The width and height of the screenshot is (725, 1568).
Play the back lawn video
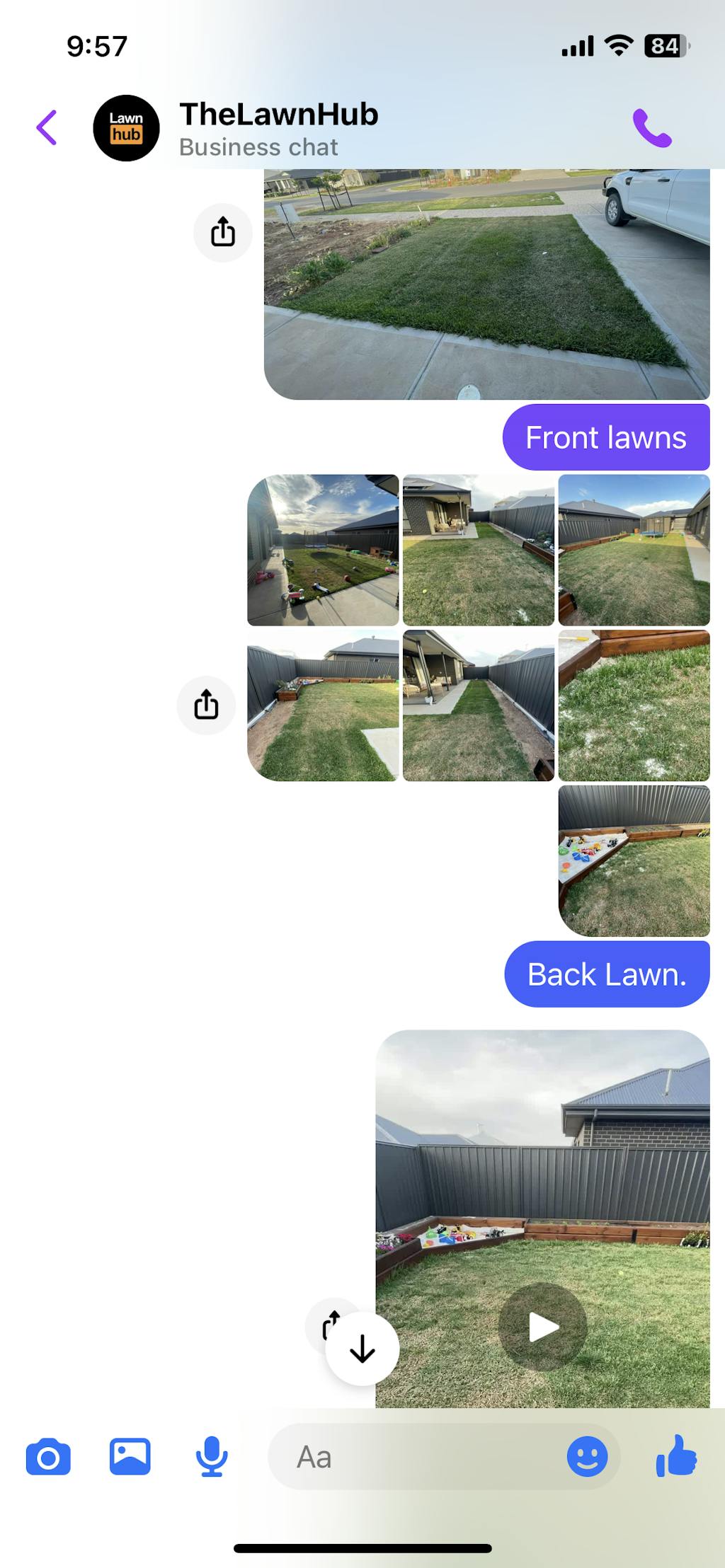[543, 1327]
